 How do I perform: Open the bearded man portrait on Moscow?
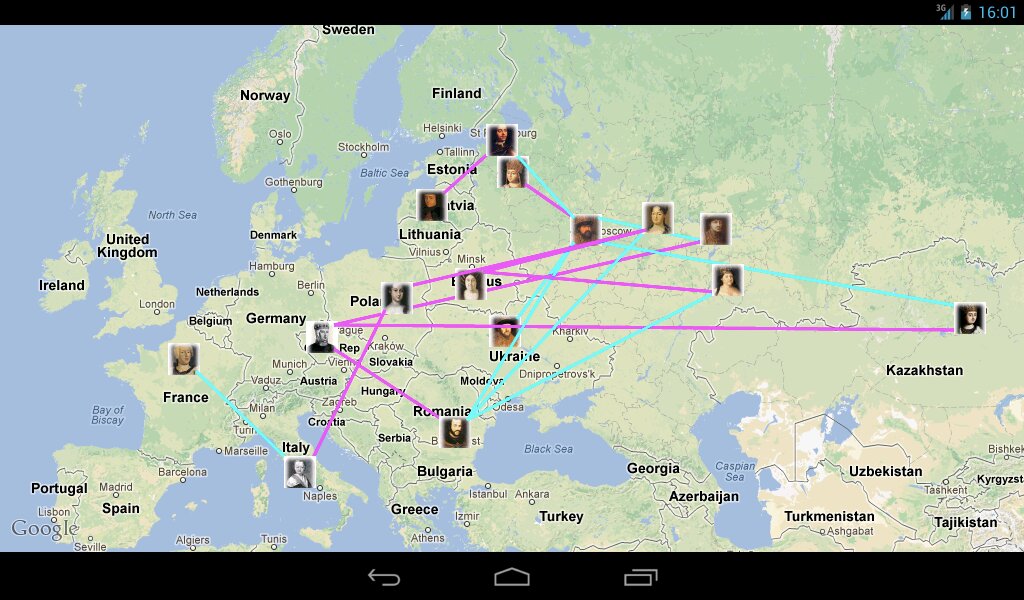pos(586,231)
